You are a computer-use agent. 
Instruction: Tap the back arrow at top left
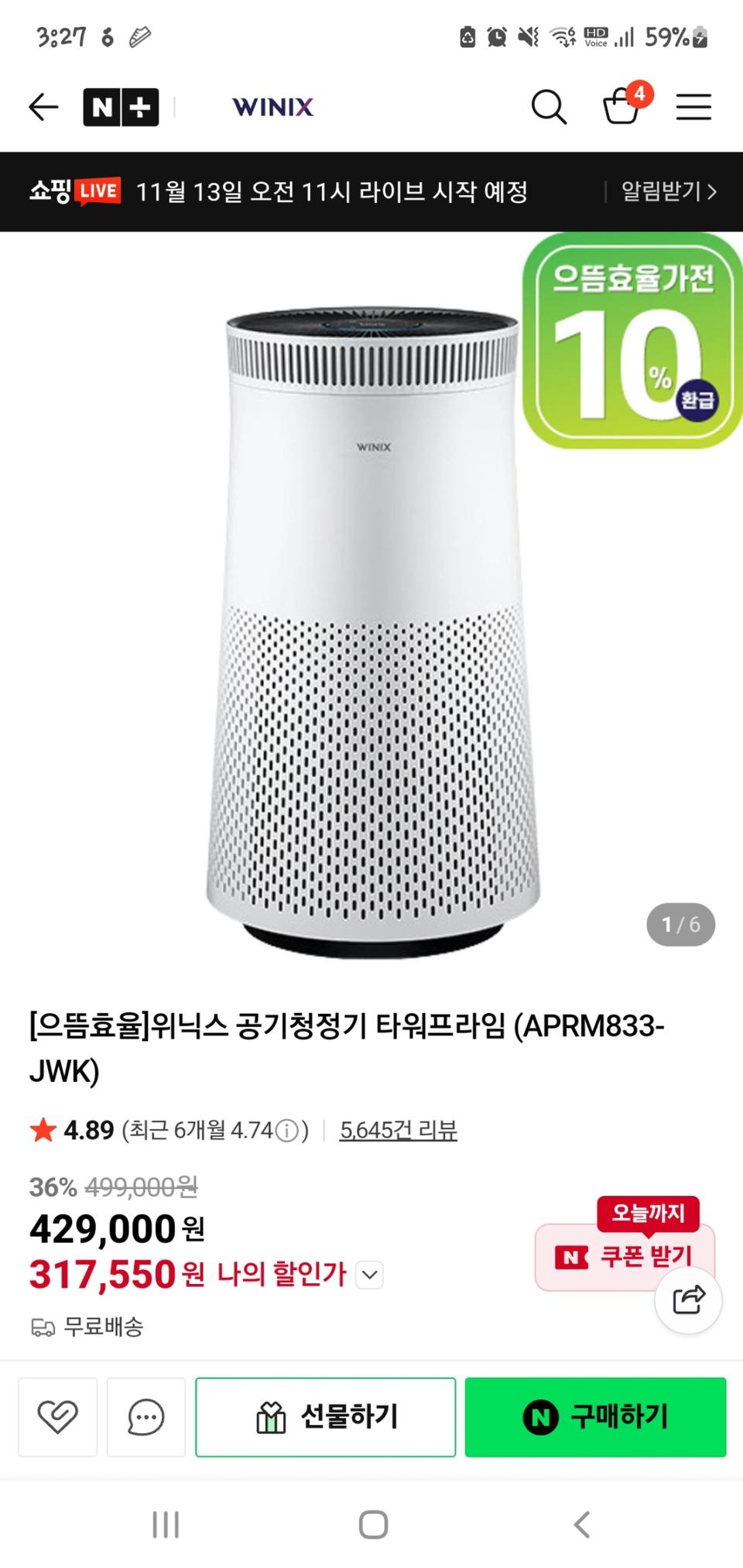(43, 107)
